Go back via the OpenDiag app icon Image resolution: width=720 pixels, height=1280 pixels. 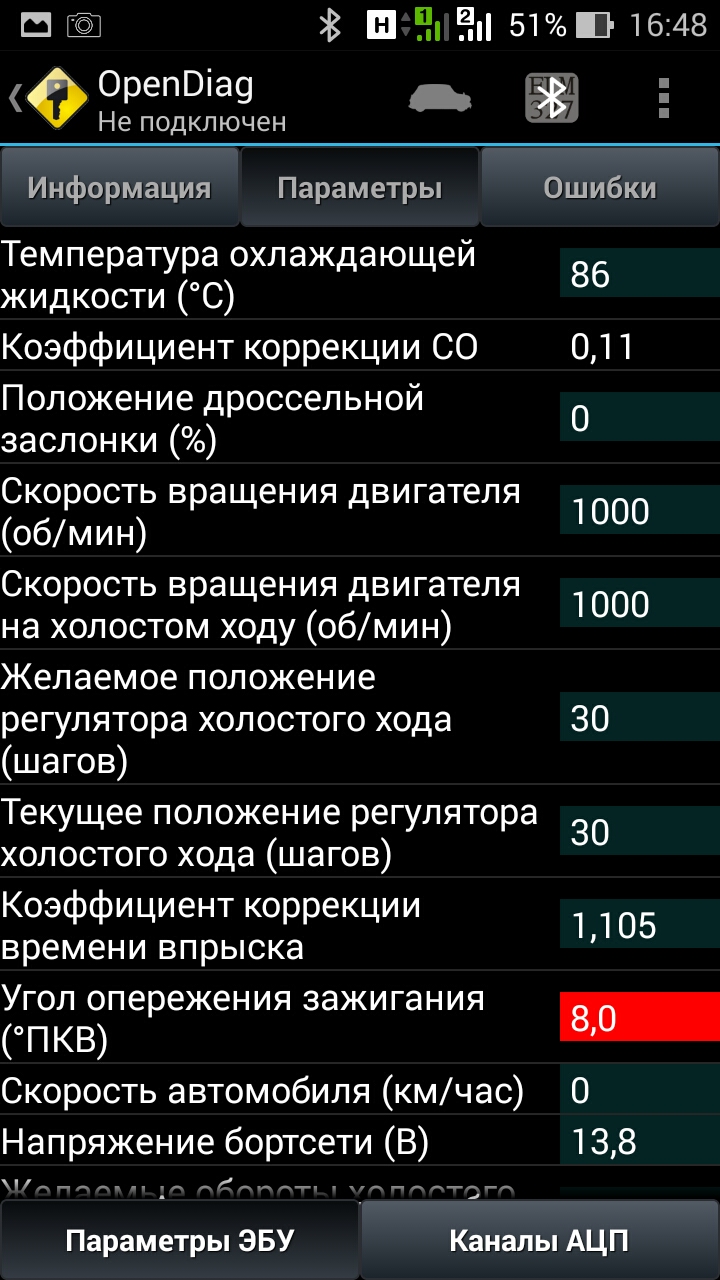[50, 98]
